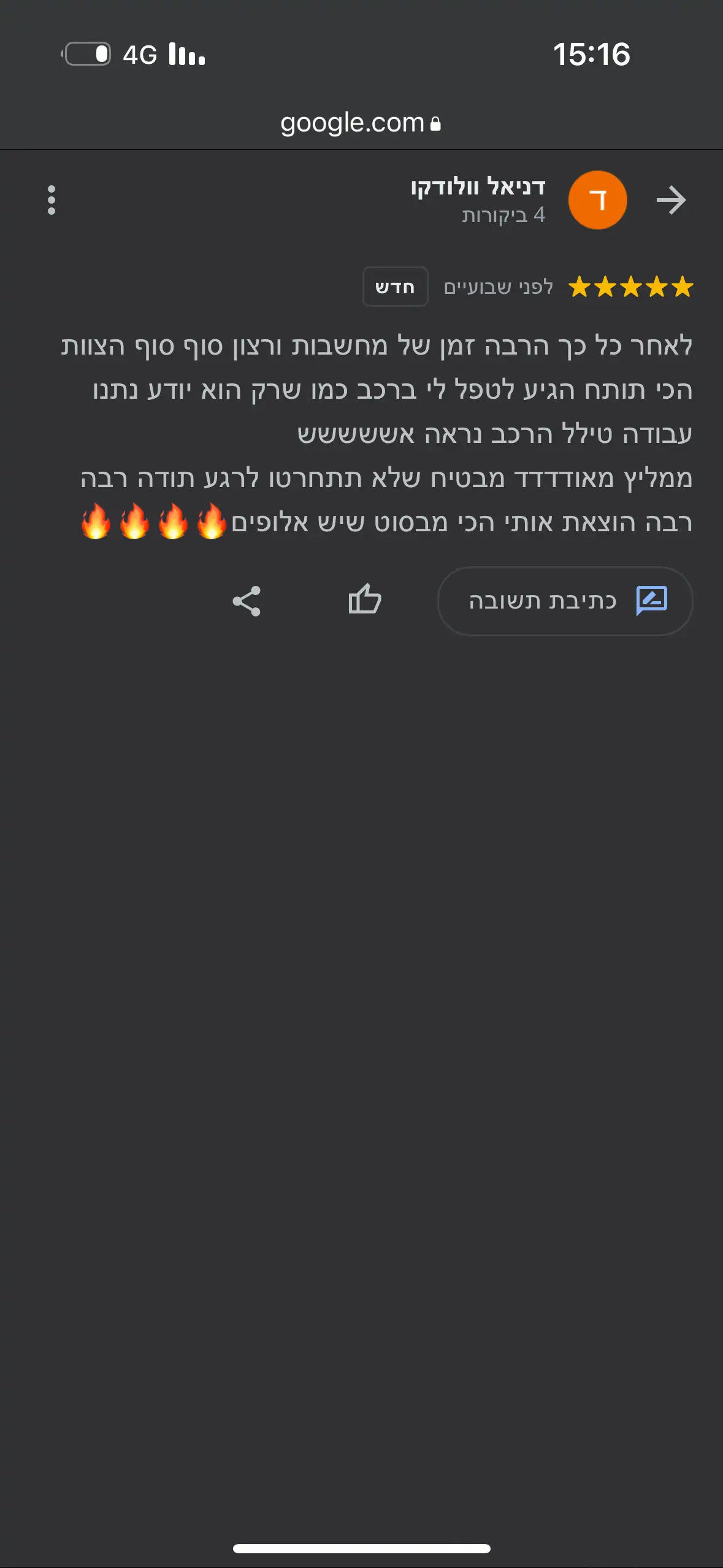This screenshot has width=723, height=1568.
Task: Go back using the arrow icon
Action: [670, 200]
